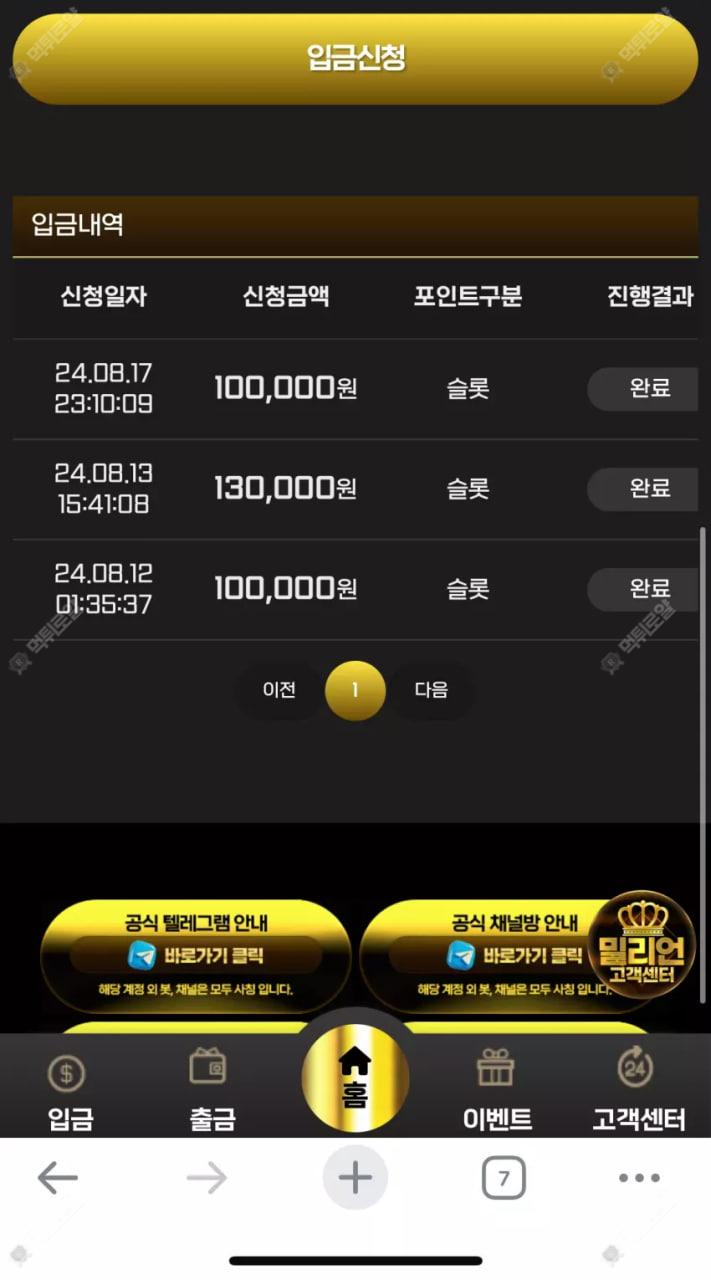
Task: Open the browser more options menu
Action: (639, 1179)
